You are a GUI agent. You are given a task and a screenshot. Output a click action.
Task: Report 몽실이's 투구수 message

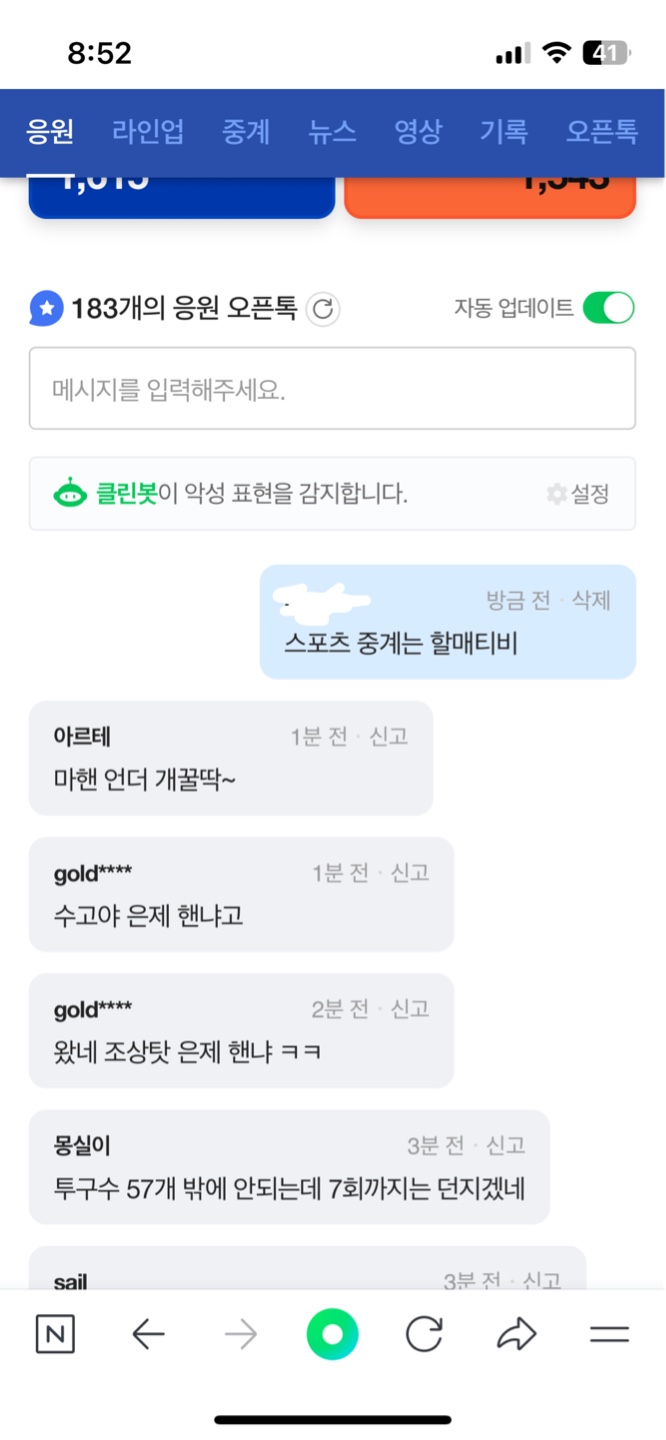pyautogui.click(x=505, y=1146)
